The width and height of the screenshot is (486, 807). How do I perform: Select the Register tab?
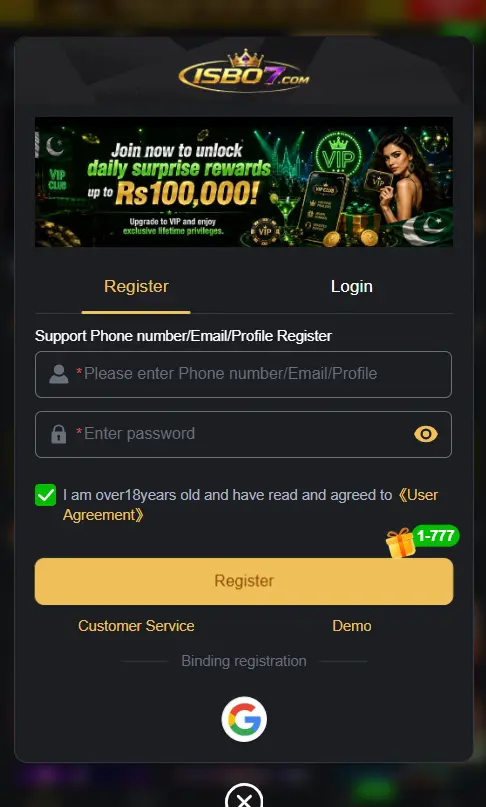[x=136, y=287]
